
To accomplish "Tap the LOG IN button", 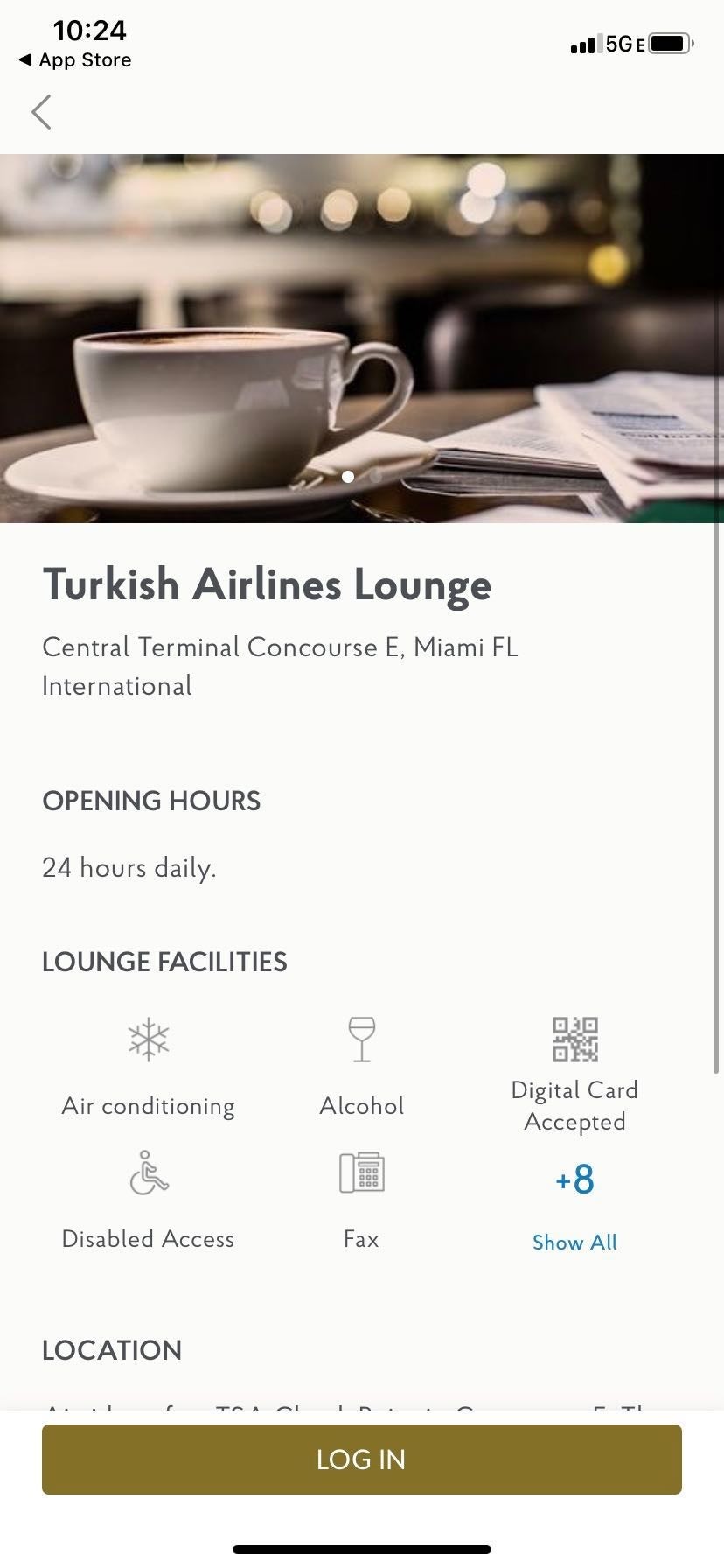I will [361, 1459].
